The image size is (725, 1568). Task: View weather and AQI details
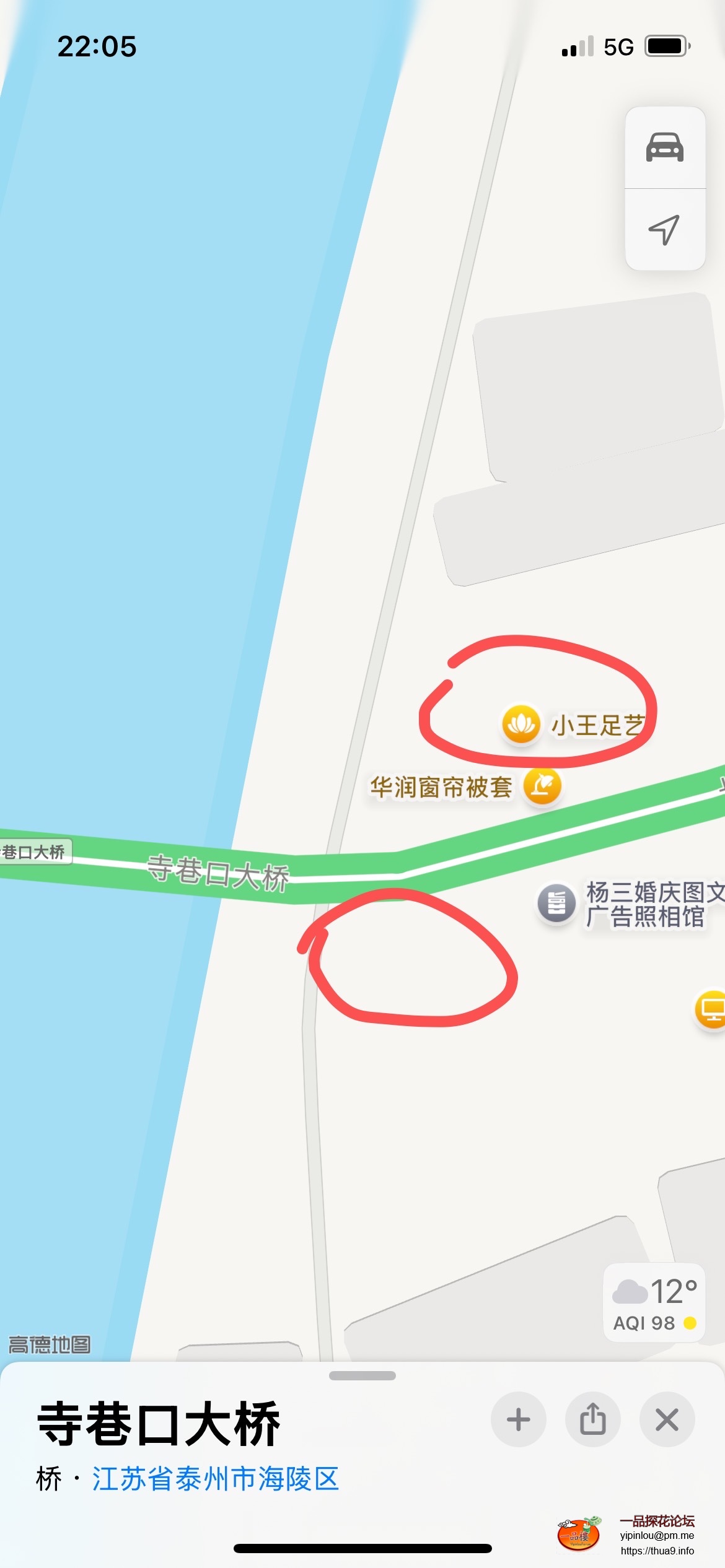654,1303
